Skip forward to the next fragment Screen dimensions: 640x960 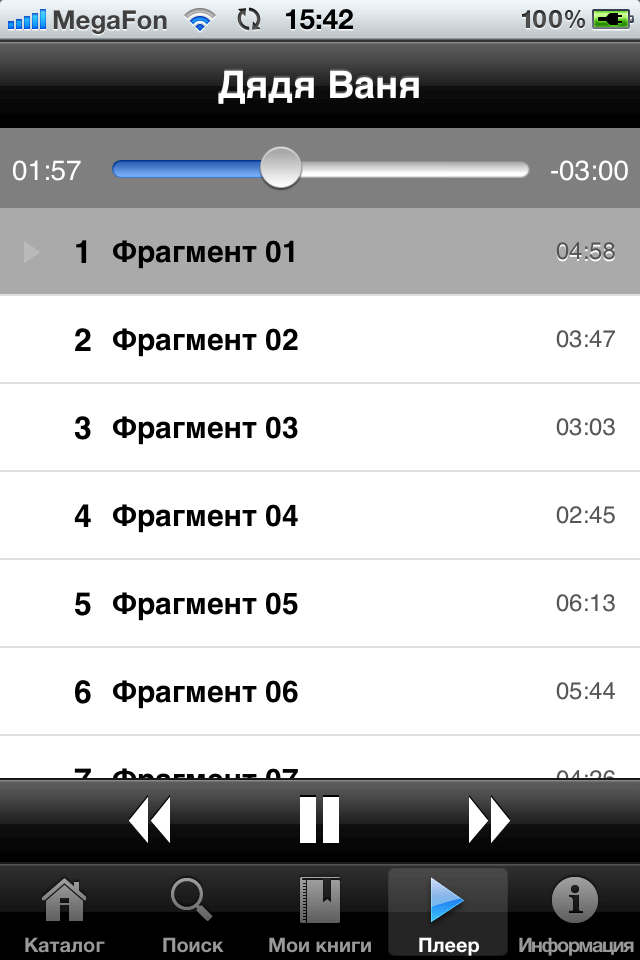coord(489,820)
